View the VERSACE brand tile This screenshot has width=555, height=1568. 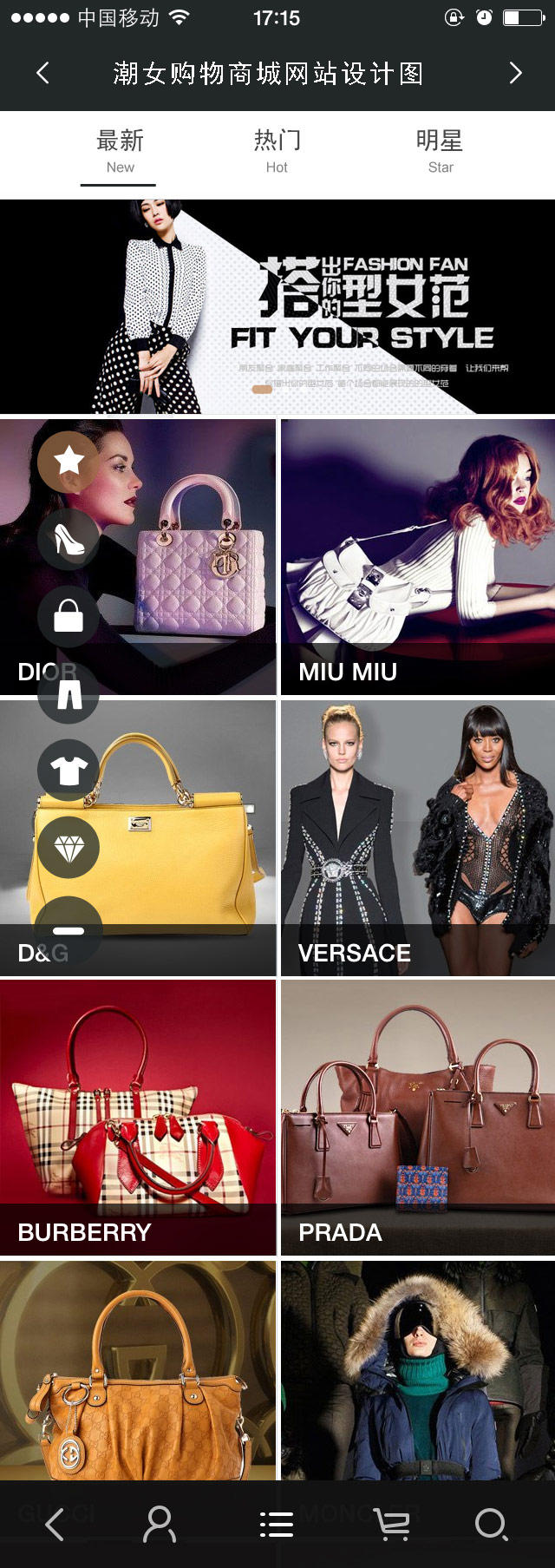pos(418,838)
